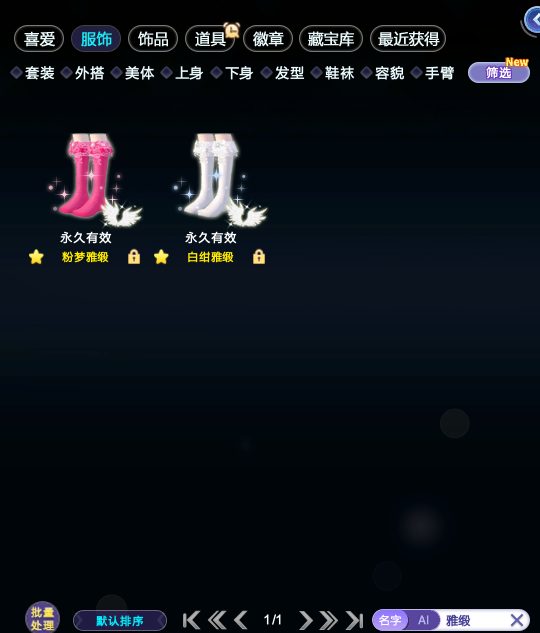
Task: Select the 白绀雅缎 white boots item
Action: [212, 180]
